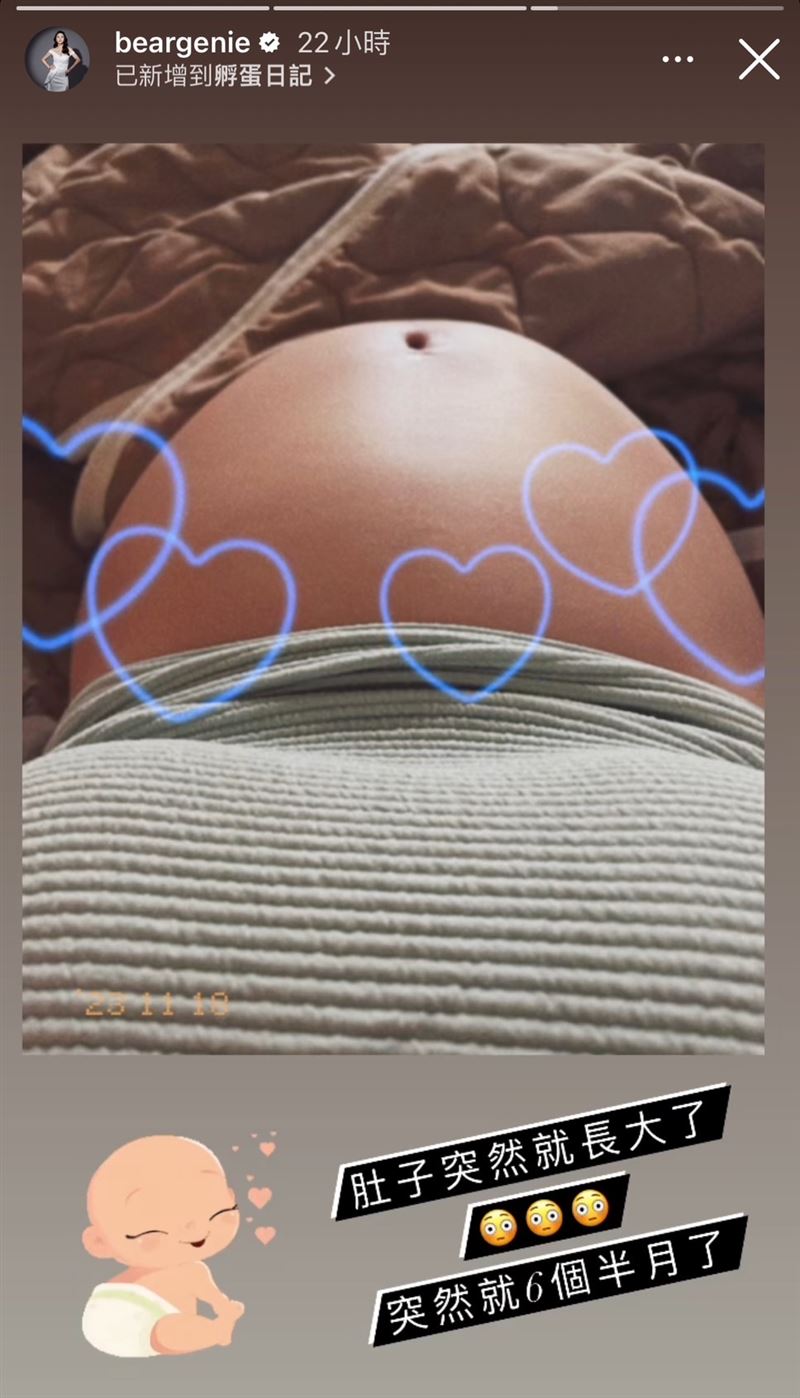Open the three-dot more options menu
Viewport: 800px width, 1398px height.
pyautogui.click(x=677, y=60)
